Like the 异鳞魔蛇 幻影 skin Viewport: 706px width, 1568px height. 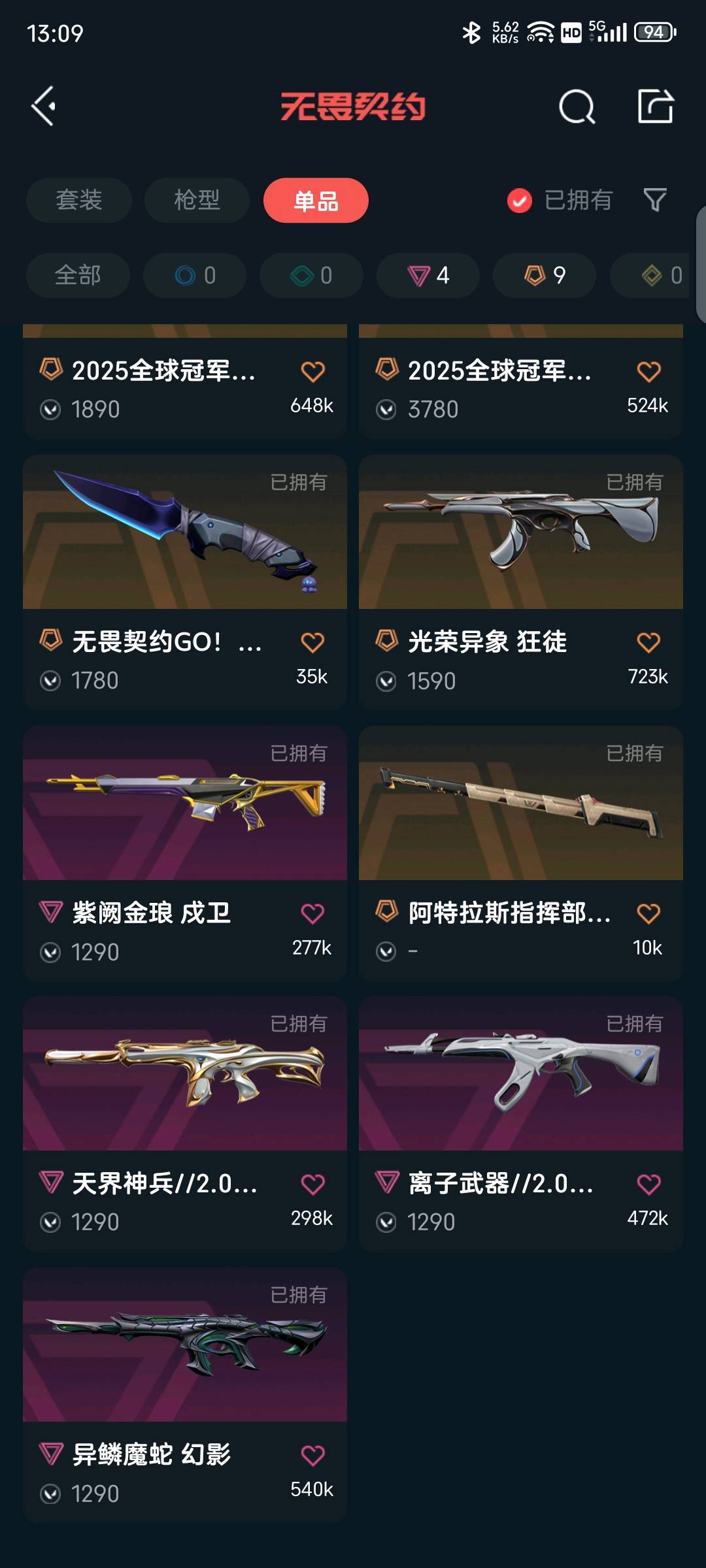click(x=312, y=1455)
